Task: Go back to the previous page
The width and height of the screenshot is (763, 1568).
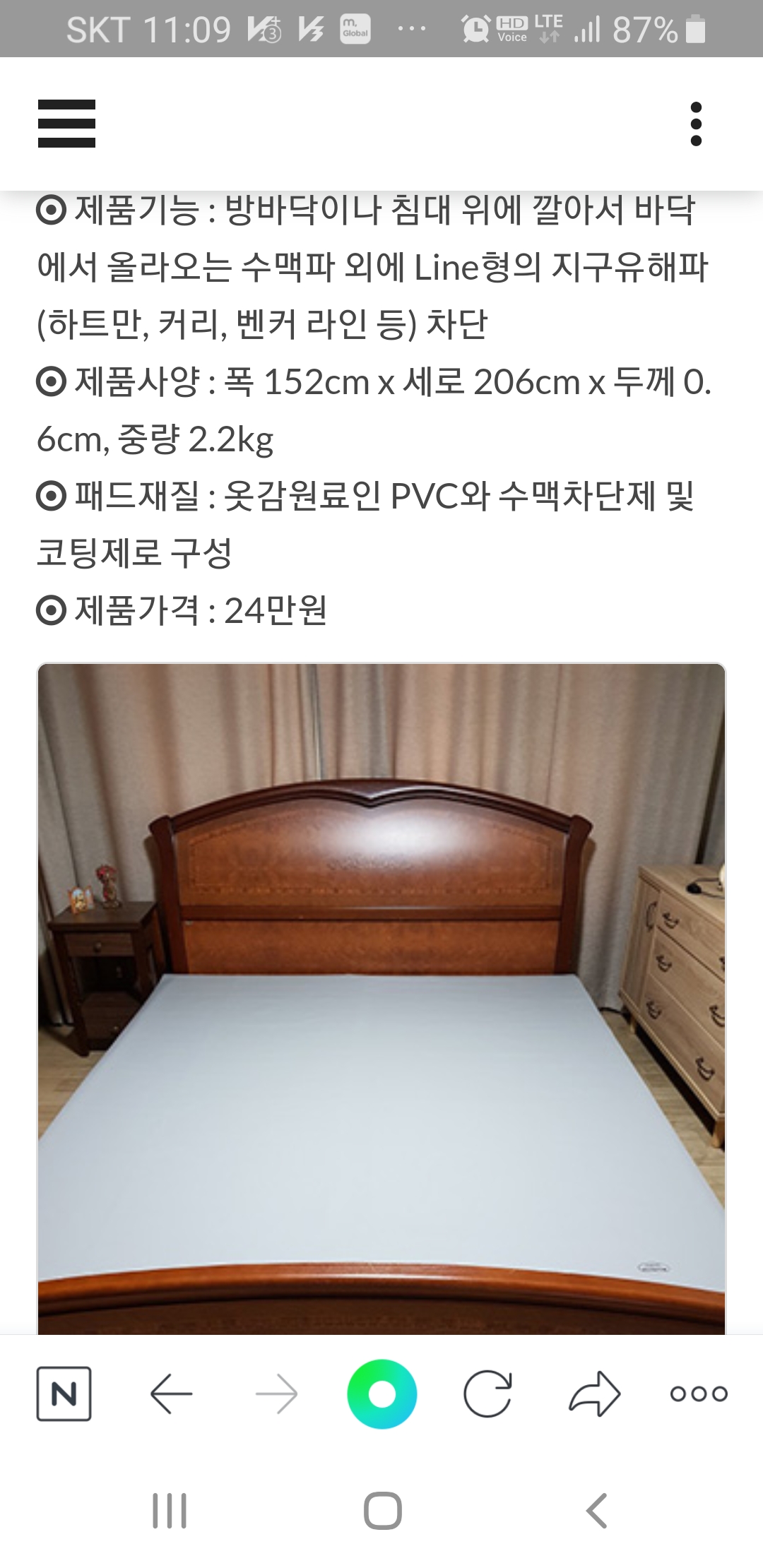Action: pos(171,1394)
